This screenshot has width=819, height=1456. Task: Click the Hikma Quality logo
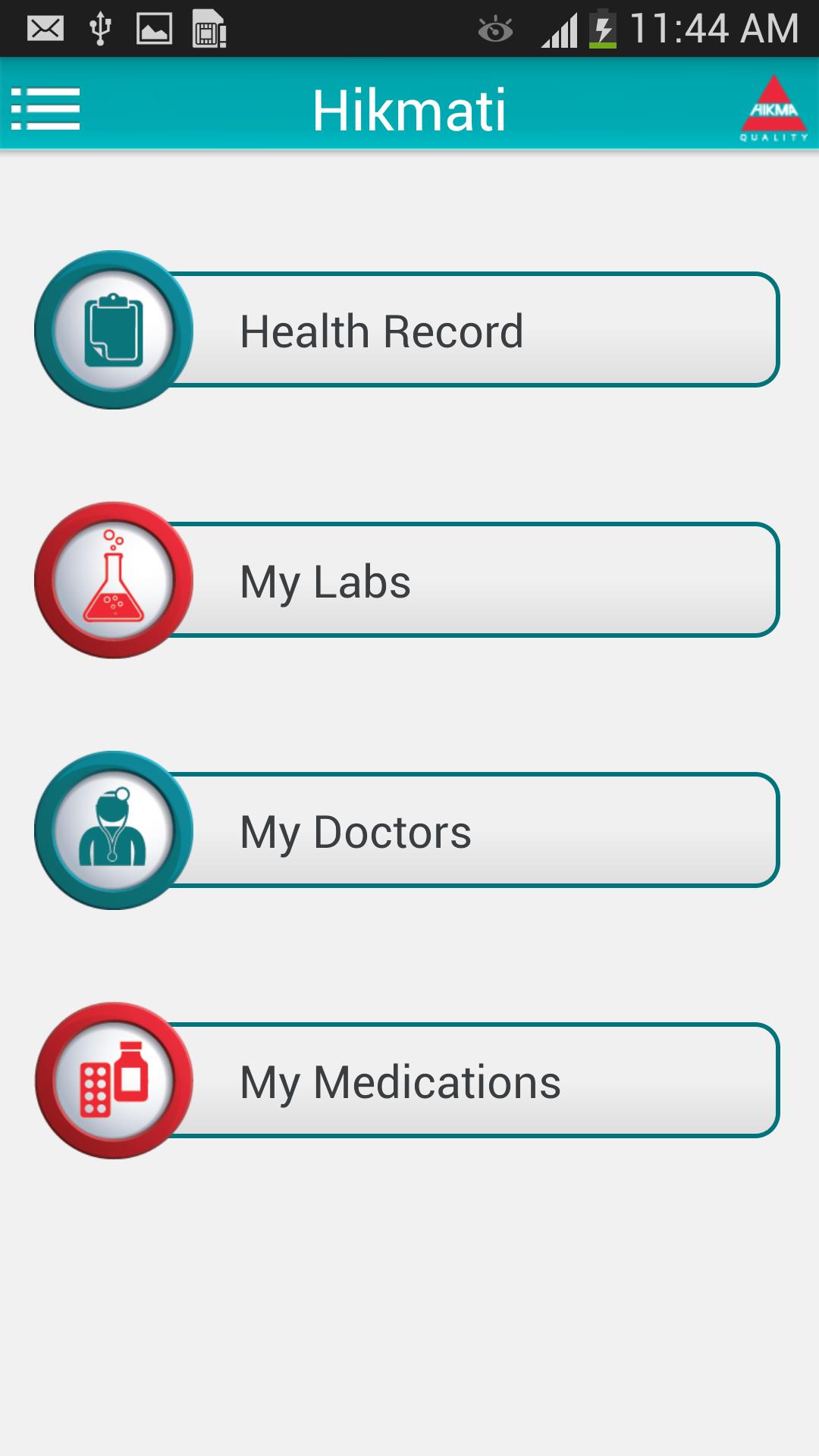772,110
